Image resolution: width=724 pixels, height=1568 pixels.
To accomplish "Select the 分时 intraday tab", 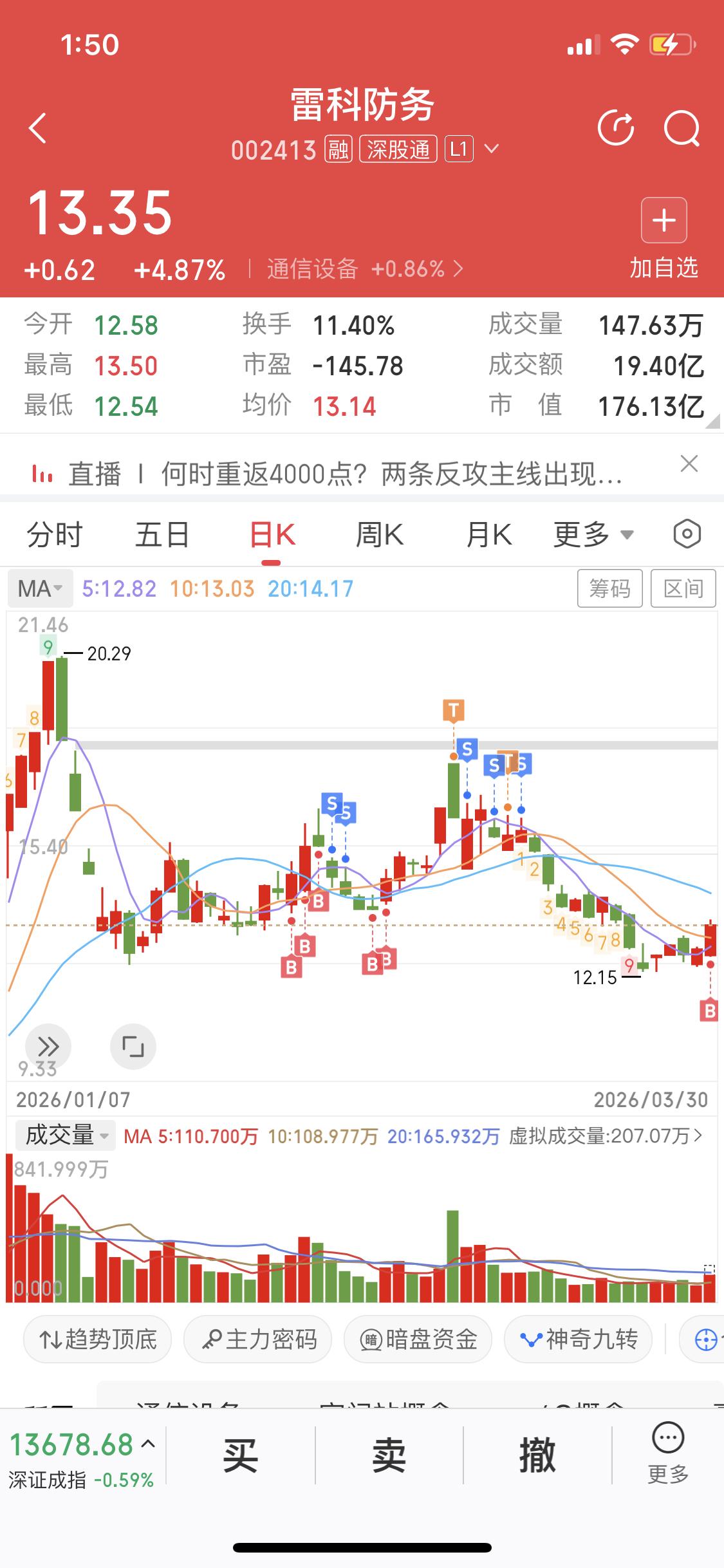I will pos(54,533).
